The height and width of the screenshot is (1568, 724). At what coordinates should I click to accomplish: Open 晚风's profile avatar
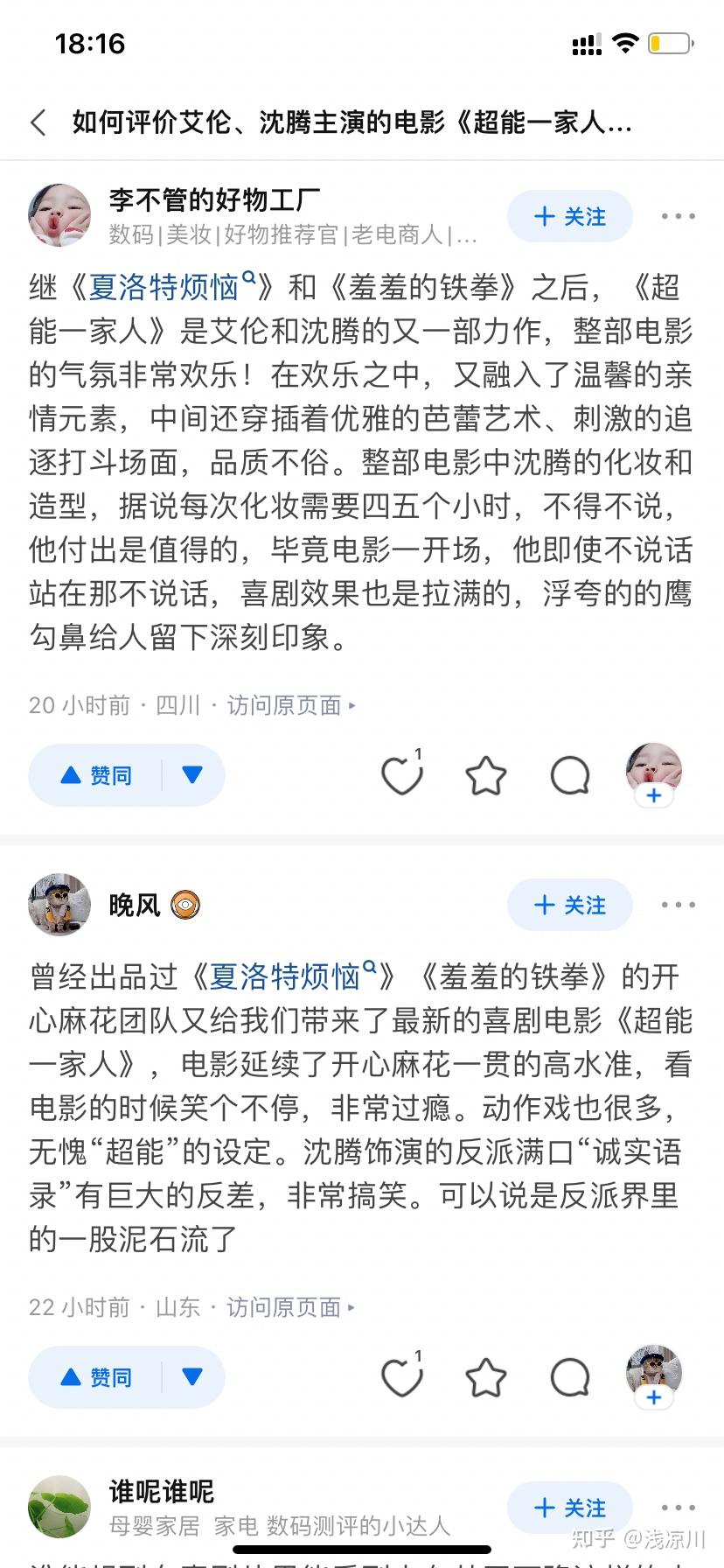[x=59, y=905]
